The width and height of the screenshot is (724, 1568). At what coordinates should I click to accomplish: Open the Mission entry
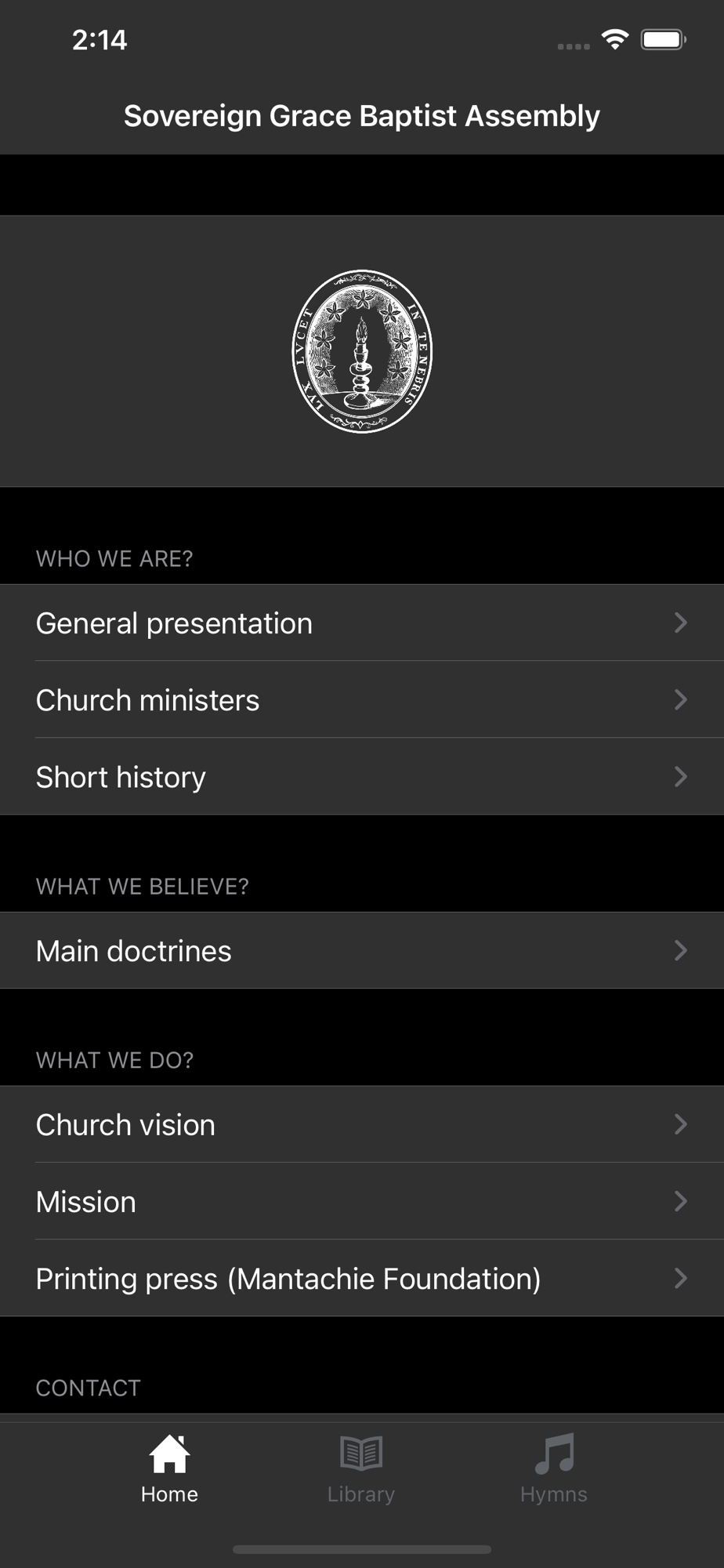362,1201
